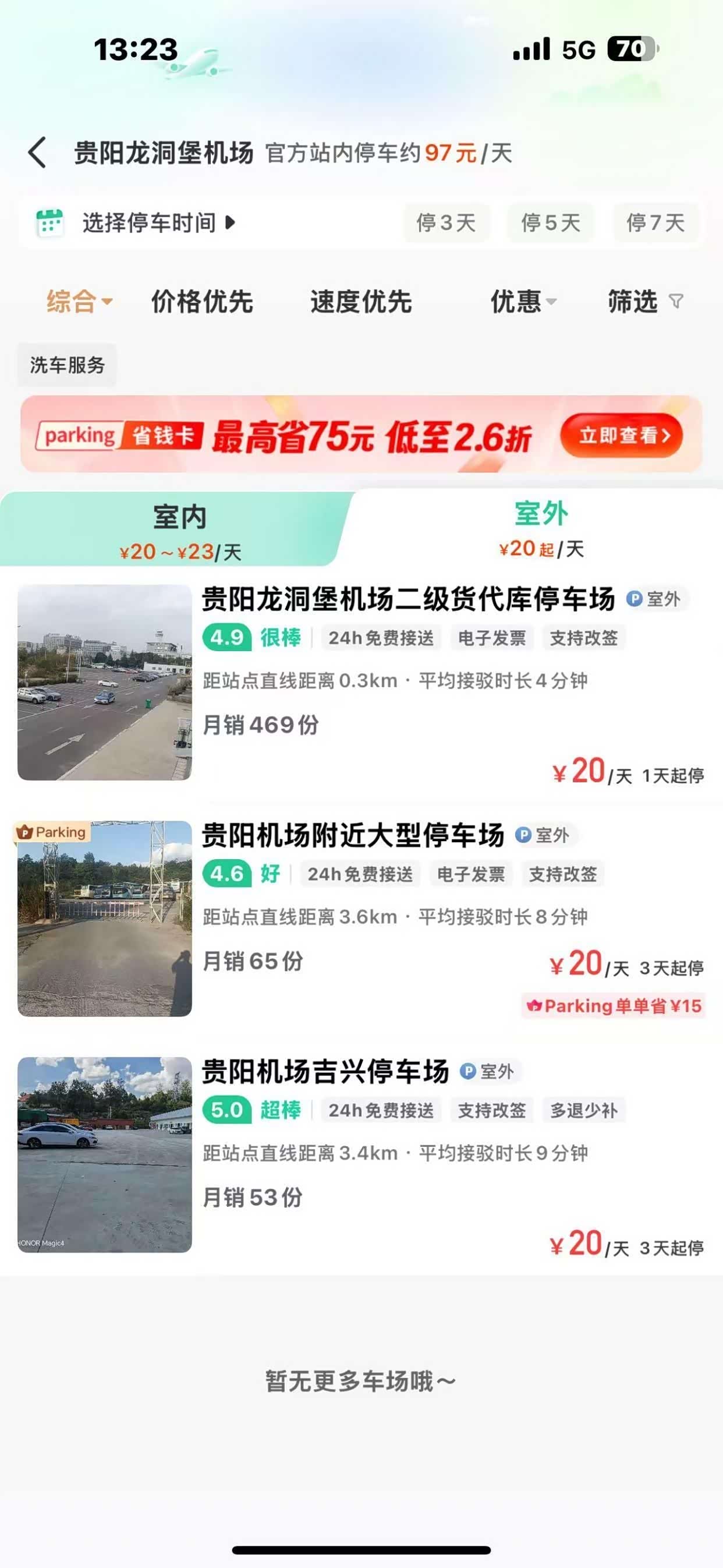Open 贵阳机场吉兴停车场 listing

pos(325,1071)
